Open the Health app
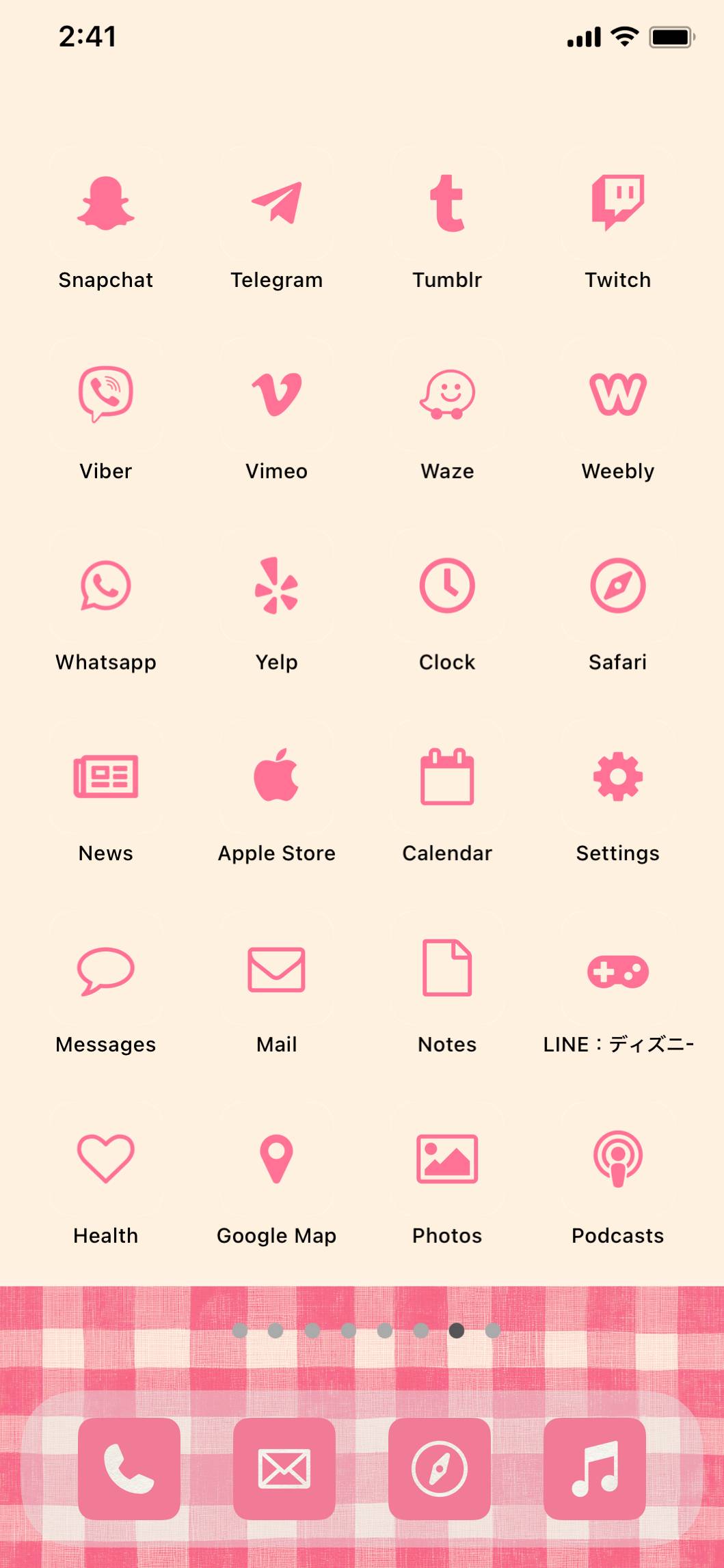The height and width of the screenshot is (1568, 724). (x=106, y=1159)
